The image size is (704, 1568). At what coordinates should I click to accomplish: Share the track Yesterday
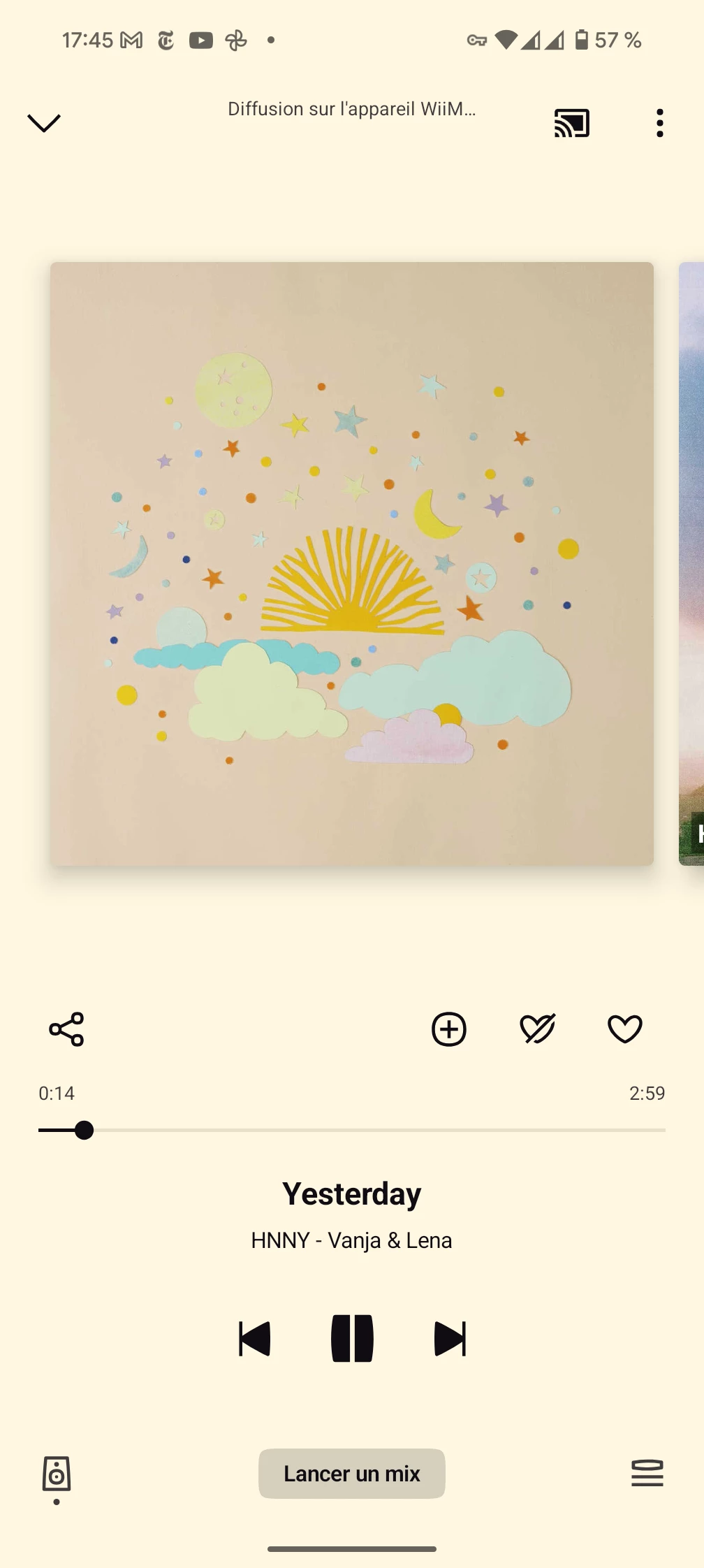66,1029
